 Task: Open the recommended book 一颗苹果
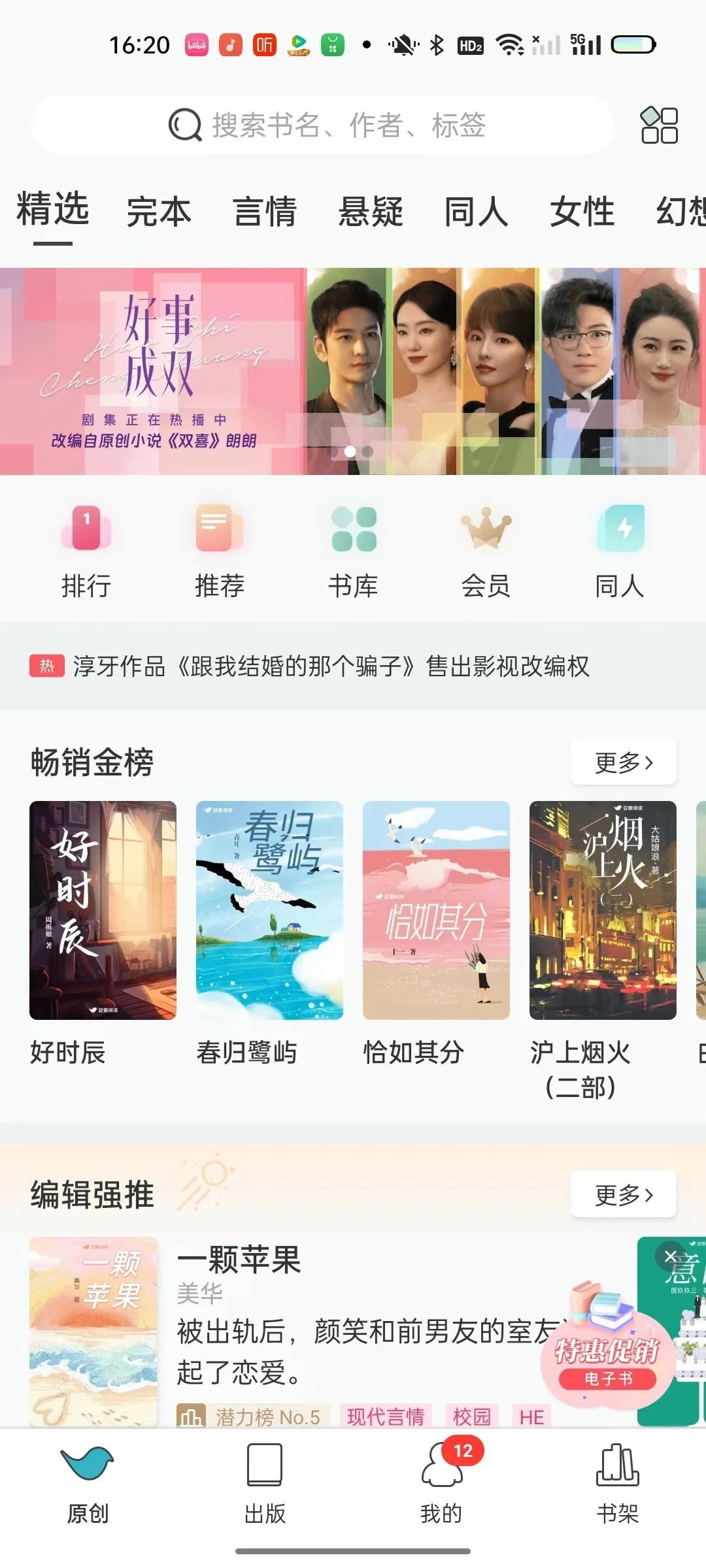(239, 1260)
